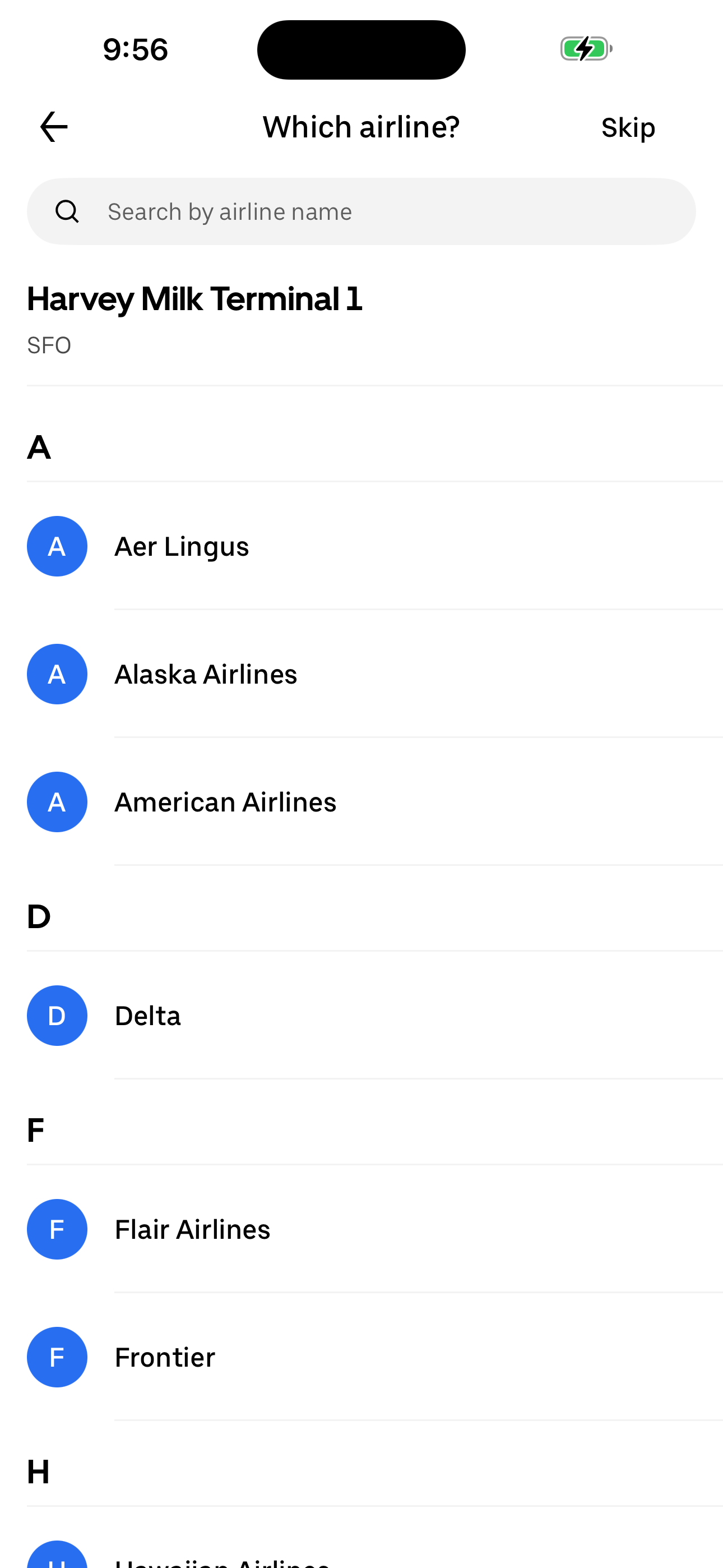Click the section header letter A

click(39, 448)
